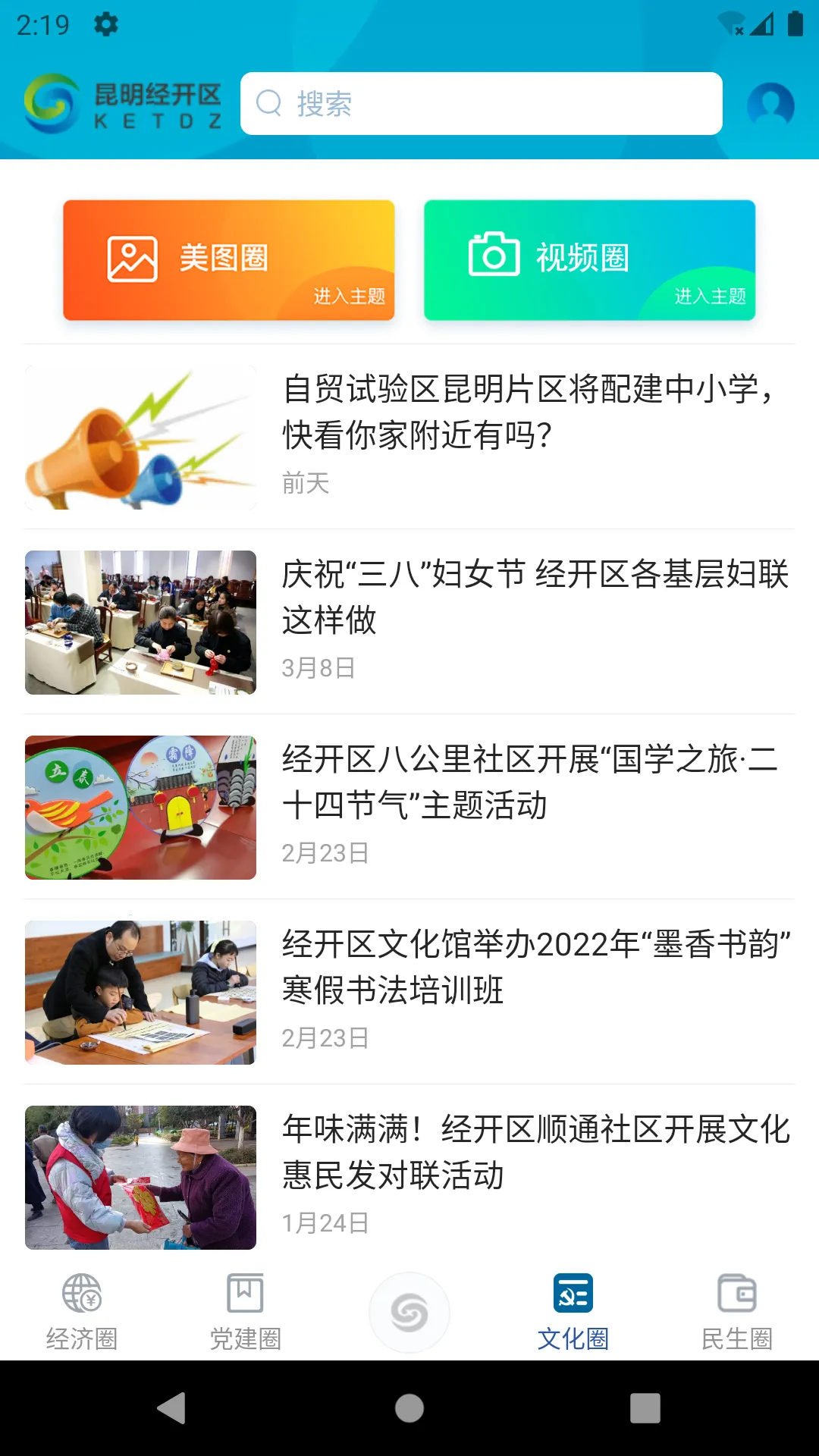Switch to the 党建圈 tab
819x1456 pixels.
click(246, 1313)
